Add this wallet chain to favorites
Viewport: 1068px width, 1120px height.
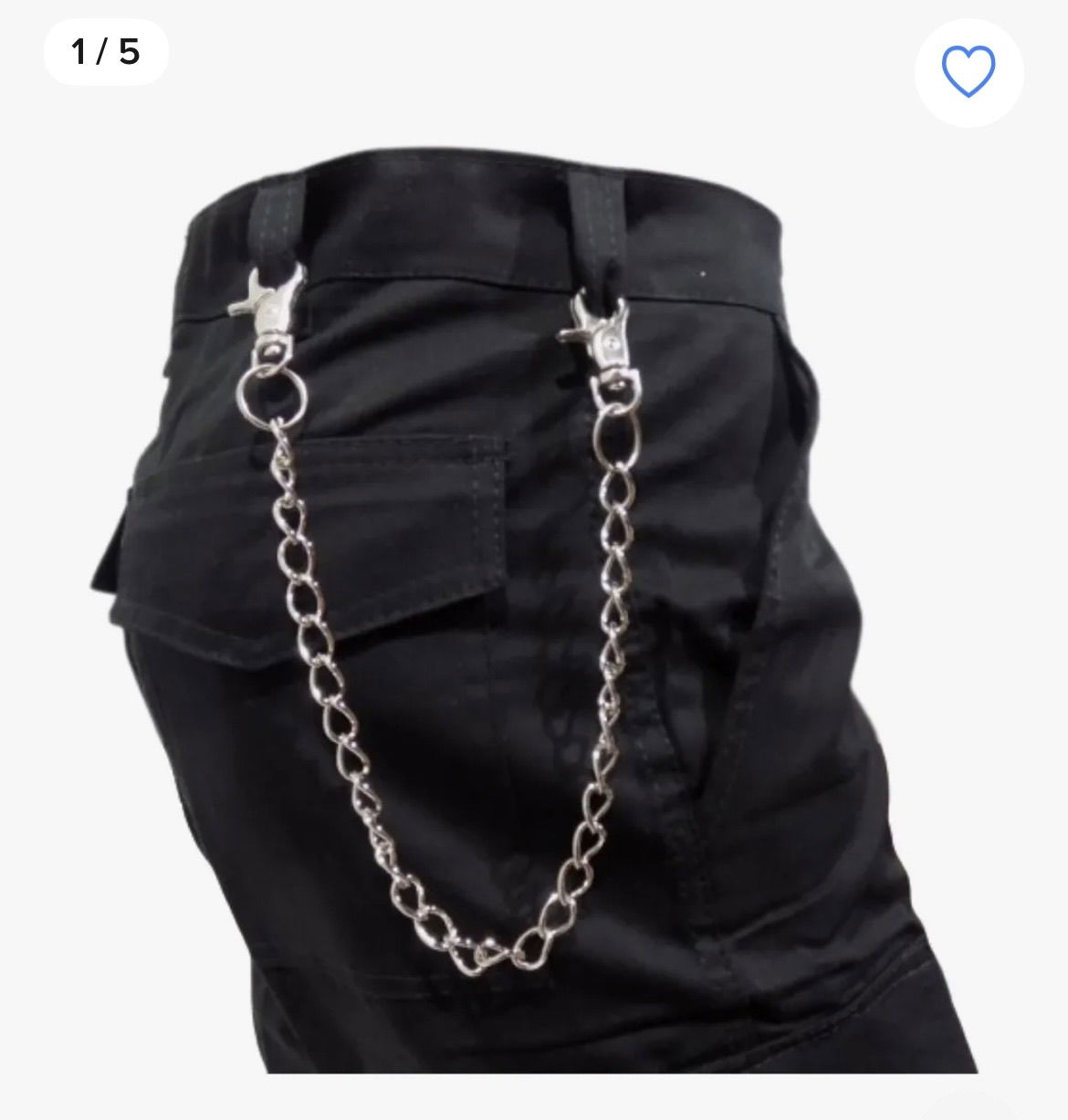pos(969,71)
